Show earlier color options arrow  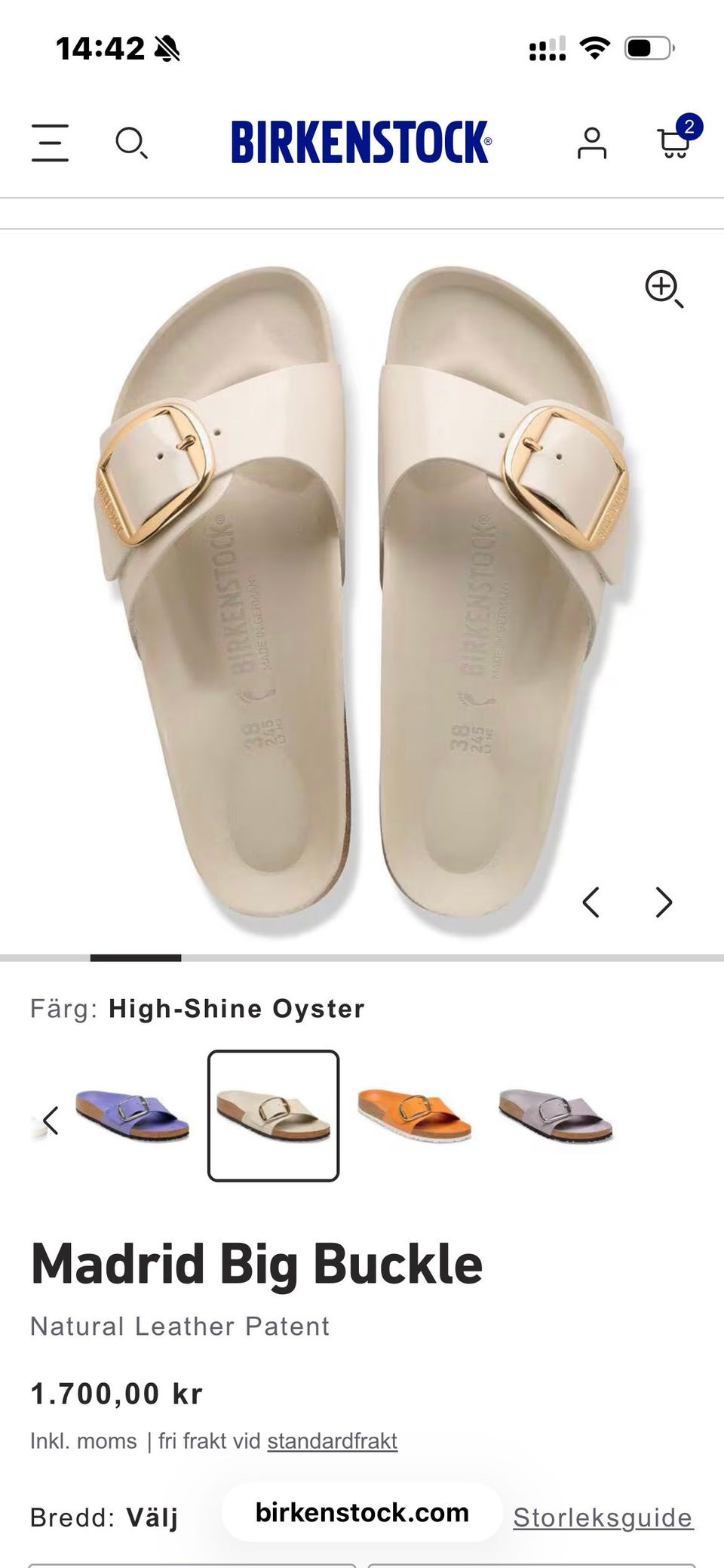click(50, 1120)
